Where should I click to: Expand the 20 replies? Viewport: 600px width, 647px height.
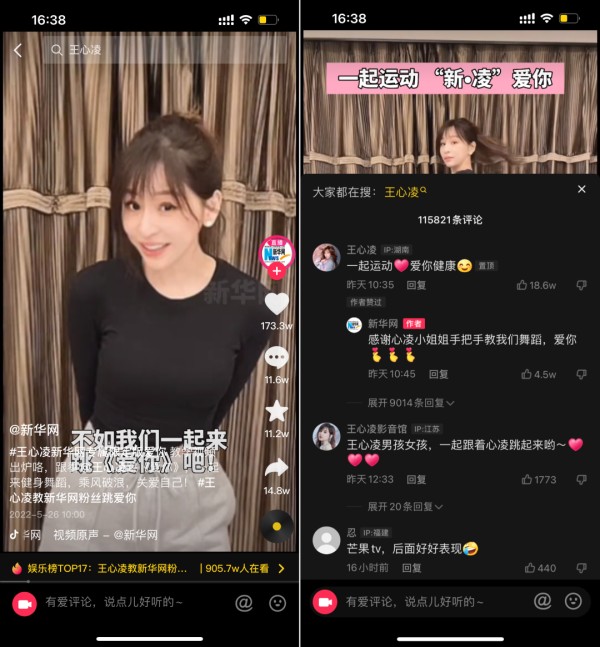407,507
